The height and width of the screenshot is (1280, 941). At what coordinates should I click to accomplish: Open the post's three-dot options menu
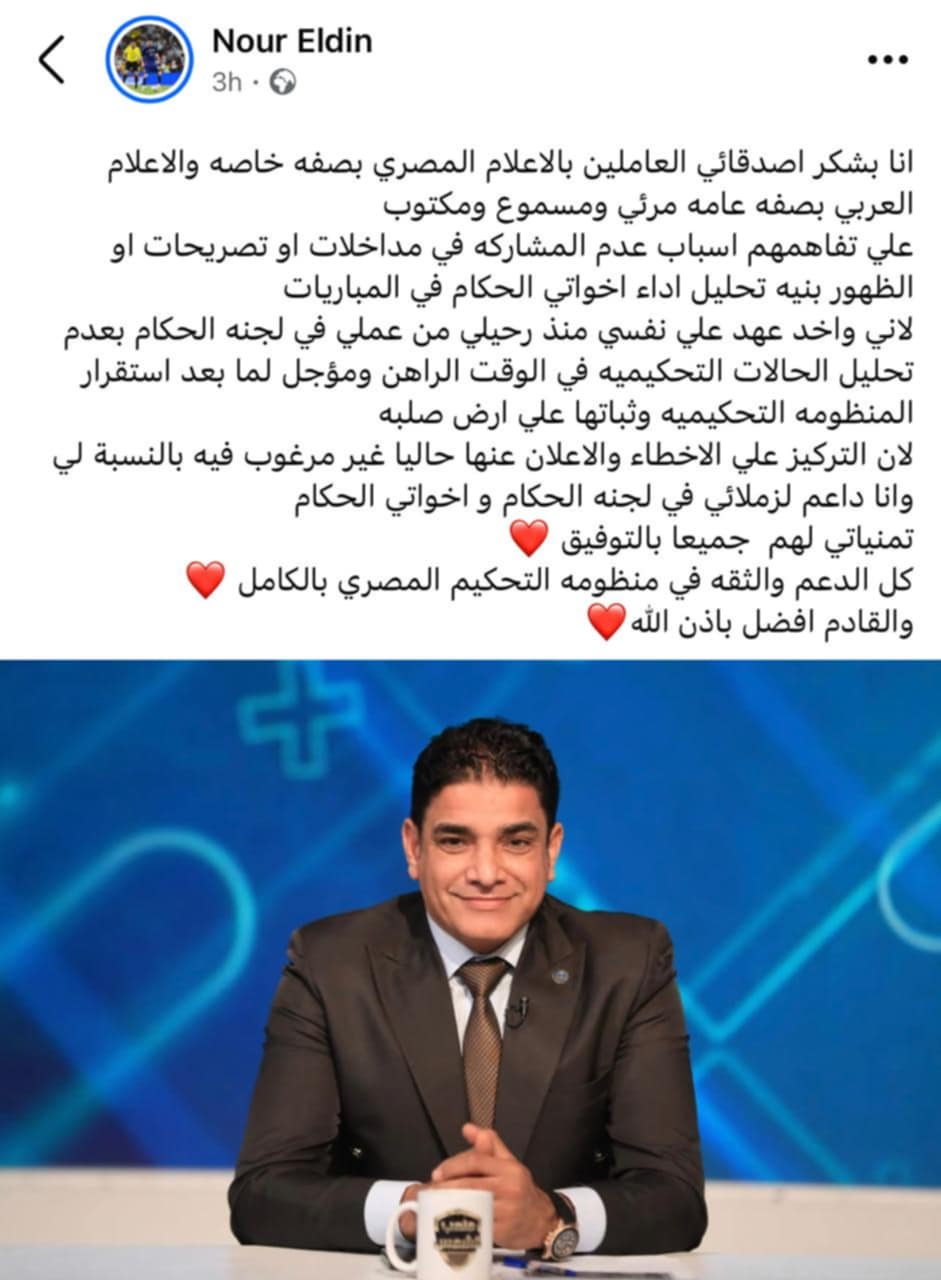[887, 60]
